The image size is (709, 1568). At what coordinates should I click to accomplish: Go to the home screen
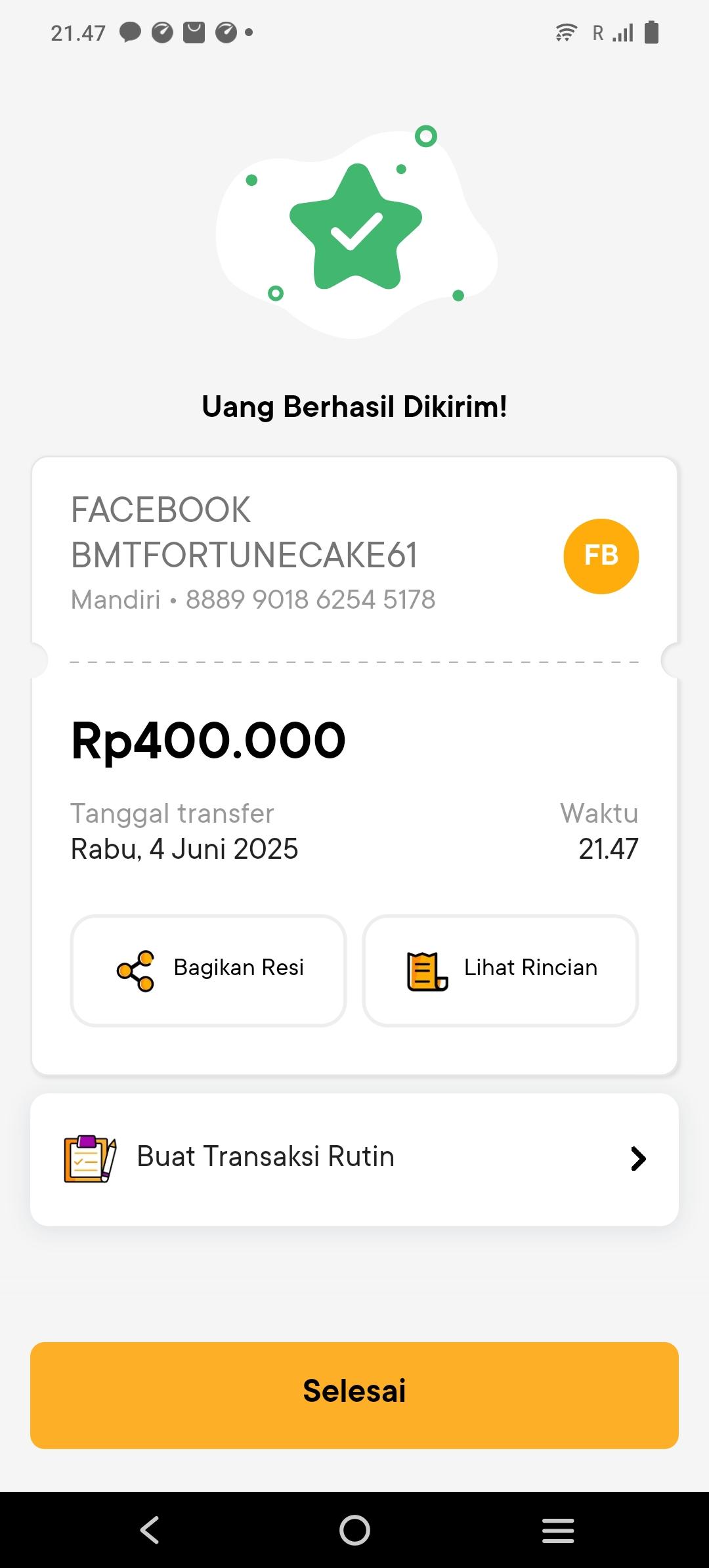pos(354,1530)
